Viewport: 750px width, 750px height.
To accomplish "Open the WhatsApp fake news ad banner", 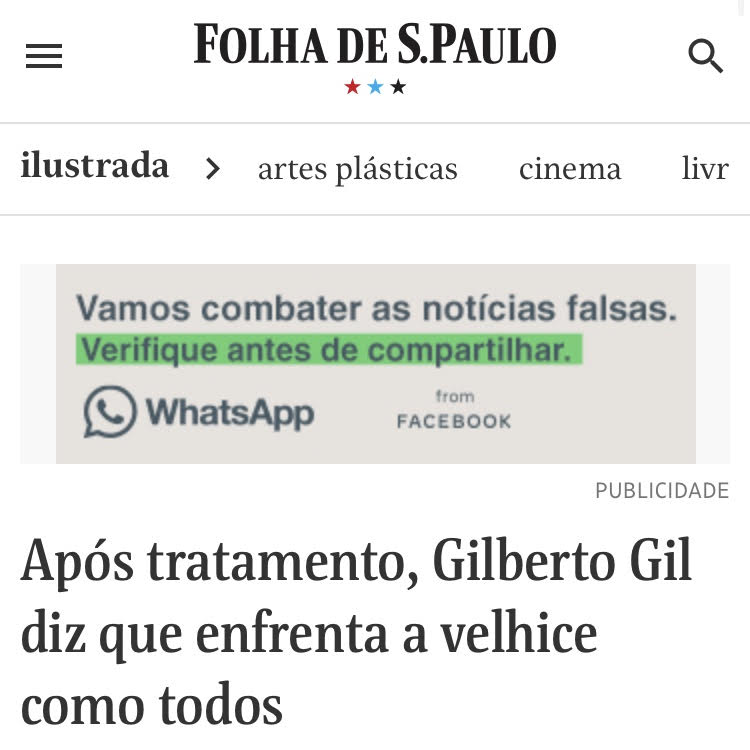I will (375, 363).
